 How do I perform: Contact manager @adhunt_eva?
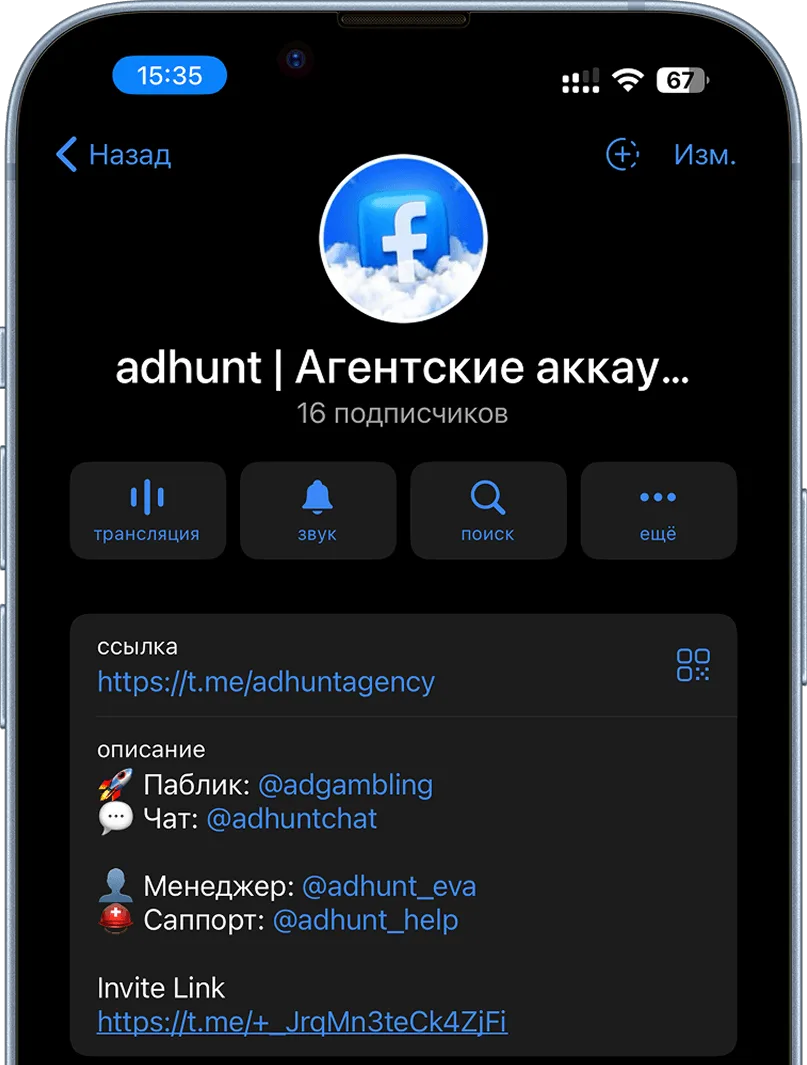389,886
